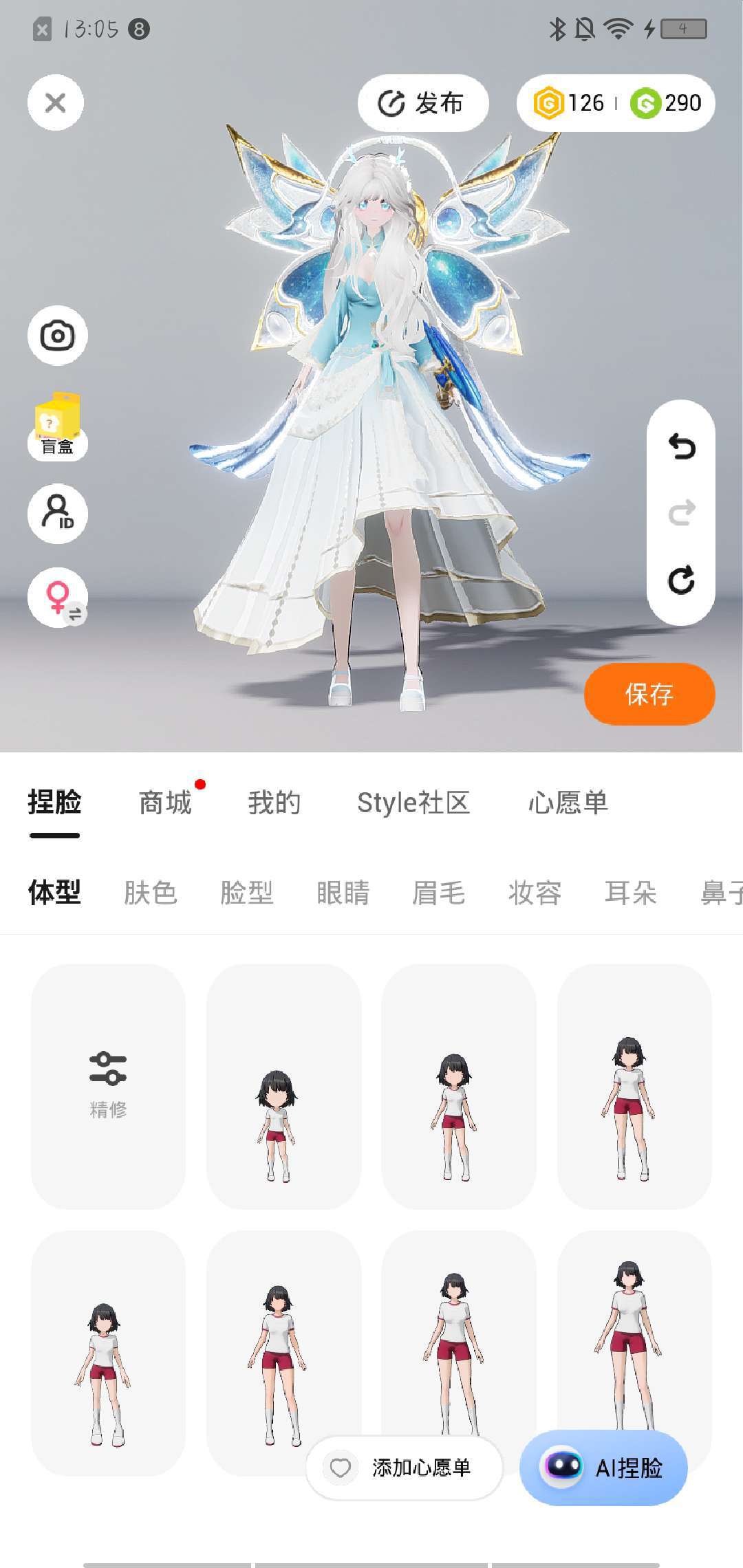Tap 添加心愿单 to add to wishlist
Image resolution: width=743 pixels, height=1568 pixels.
(405, 1468)
